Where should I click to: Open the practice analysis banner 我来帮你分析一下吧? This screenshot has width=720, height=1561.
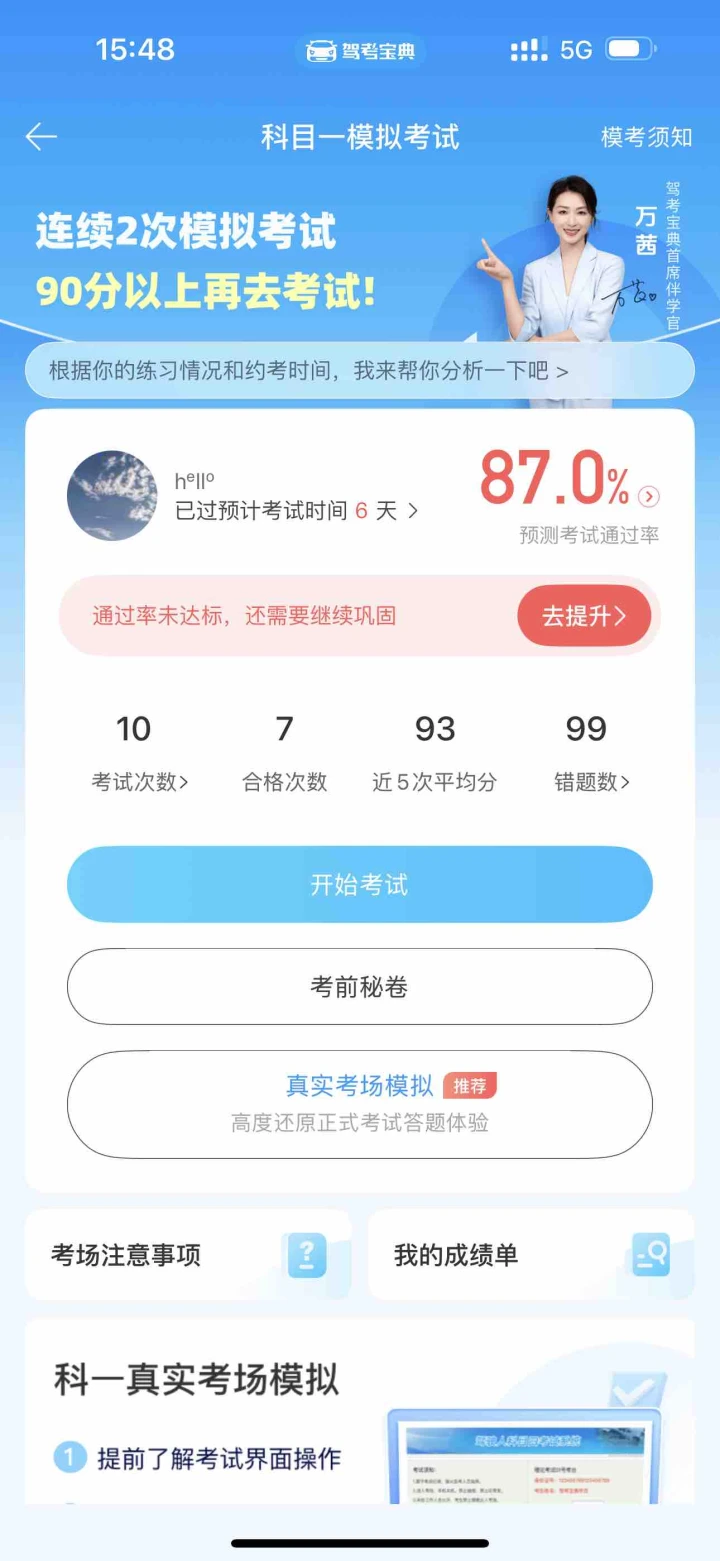(359, 371)
